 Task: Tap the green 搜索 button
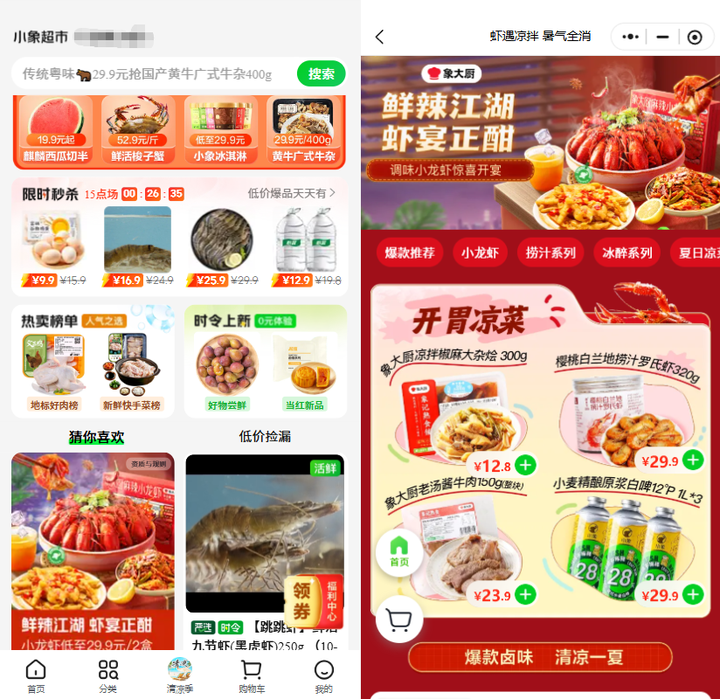click(321, 74)
